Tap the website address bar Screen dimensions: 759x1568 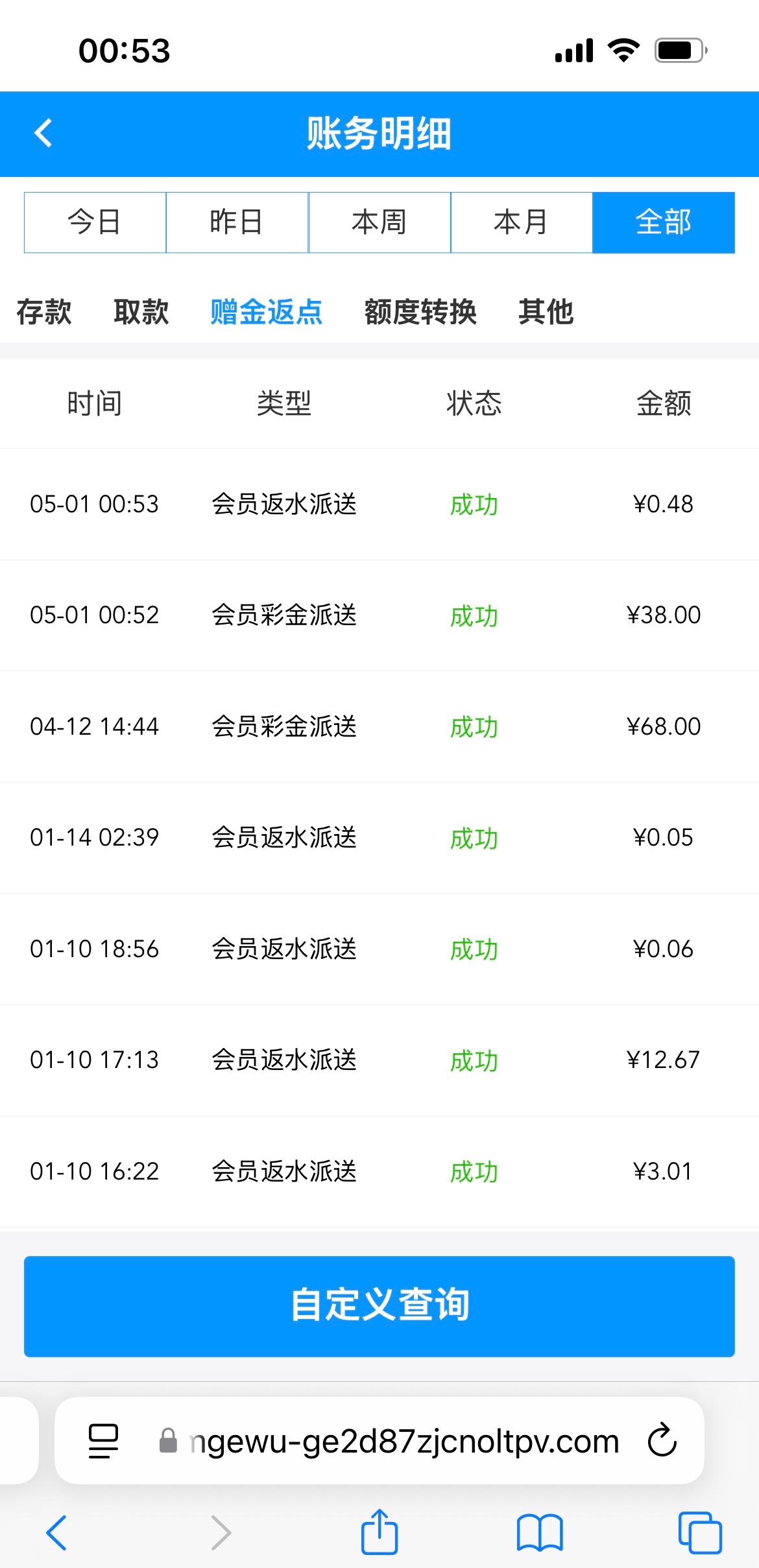(x=389, y=1441)
